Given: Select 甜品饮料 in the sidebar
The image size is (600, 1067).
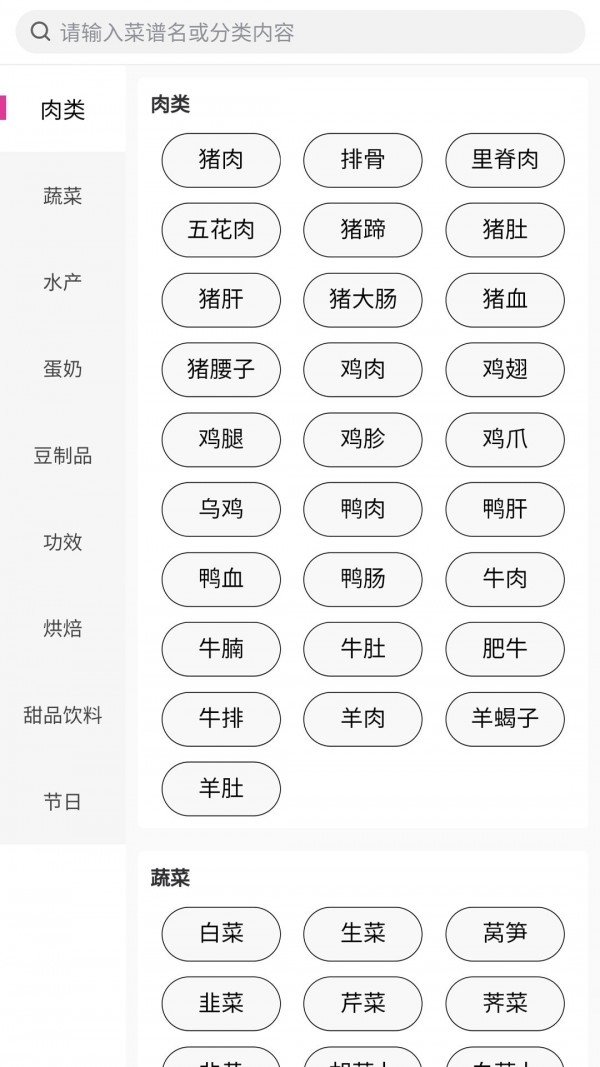Looking at the screenshot, I should point(63,715).
